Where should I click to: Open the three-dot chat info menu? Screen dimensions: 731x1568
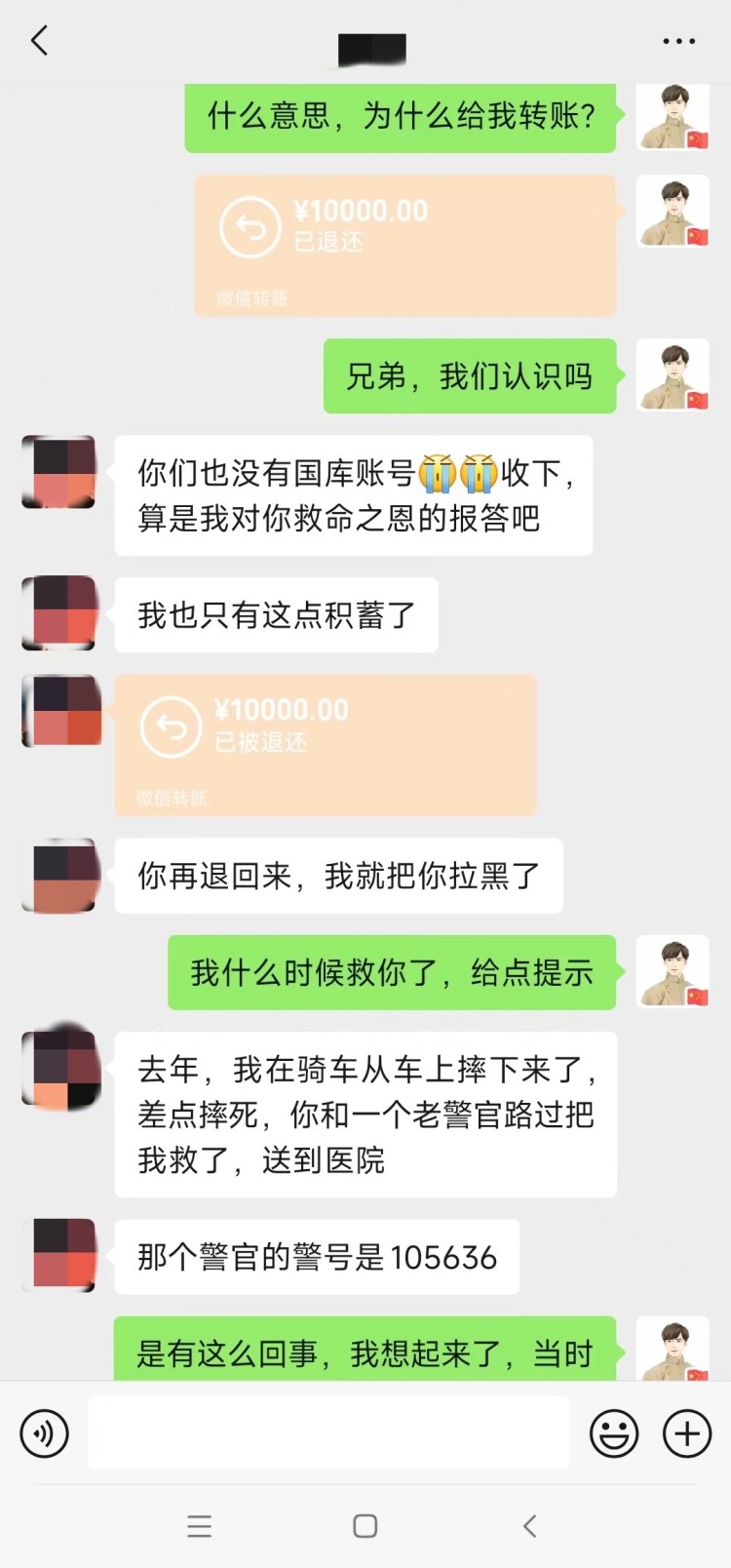coord(678,42)
